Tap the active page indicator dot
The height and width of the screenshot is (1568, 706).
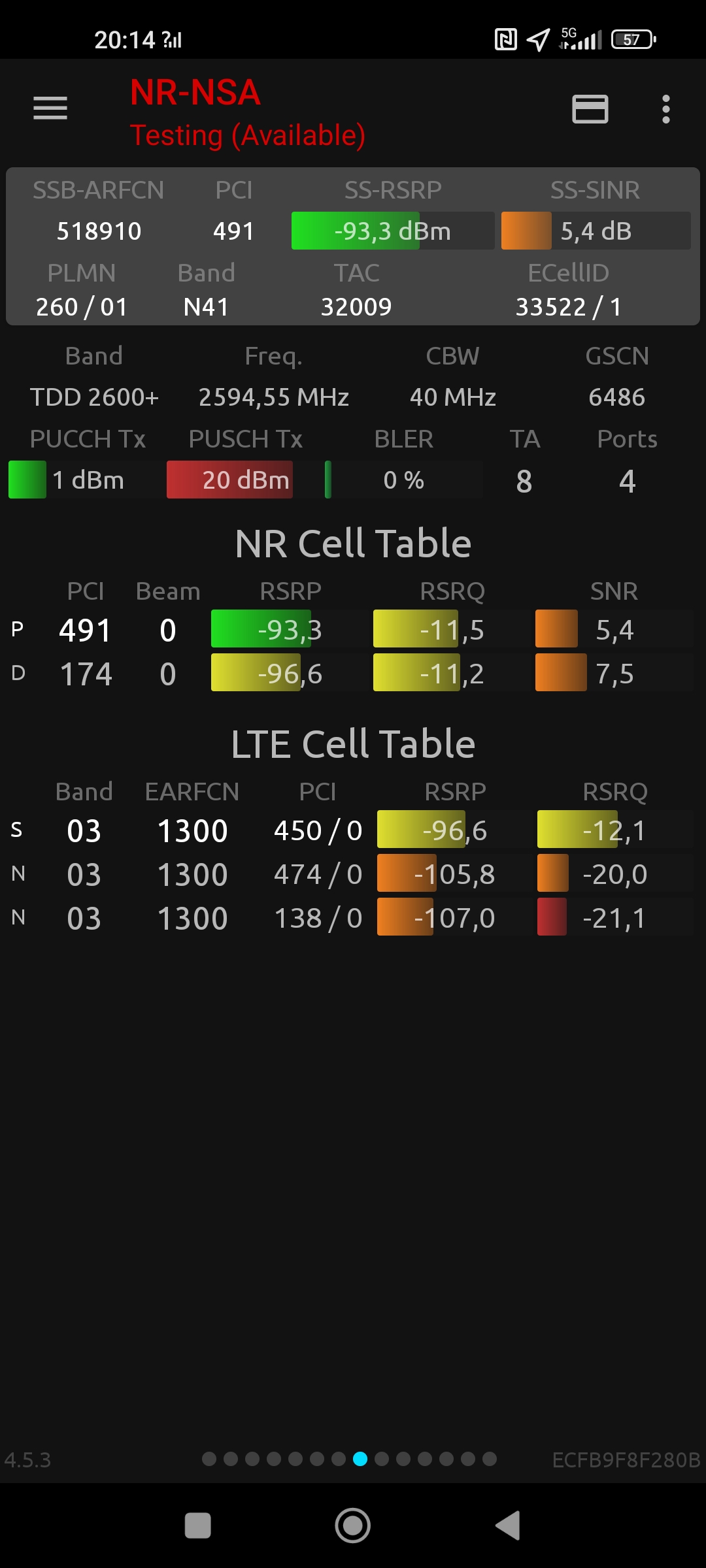pos(360,1459)
